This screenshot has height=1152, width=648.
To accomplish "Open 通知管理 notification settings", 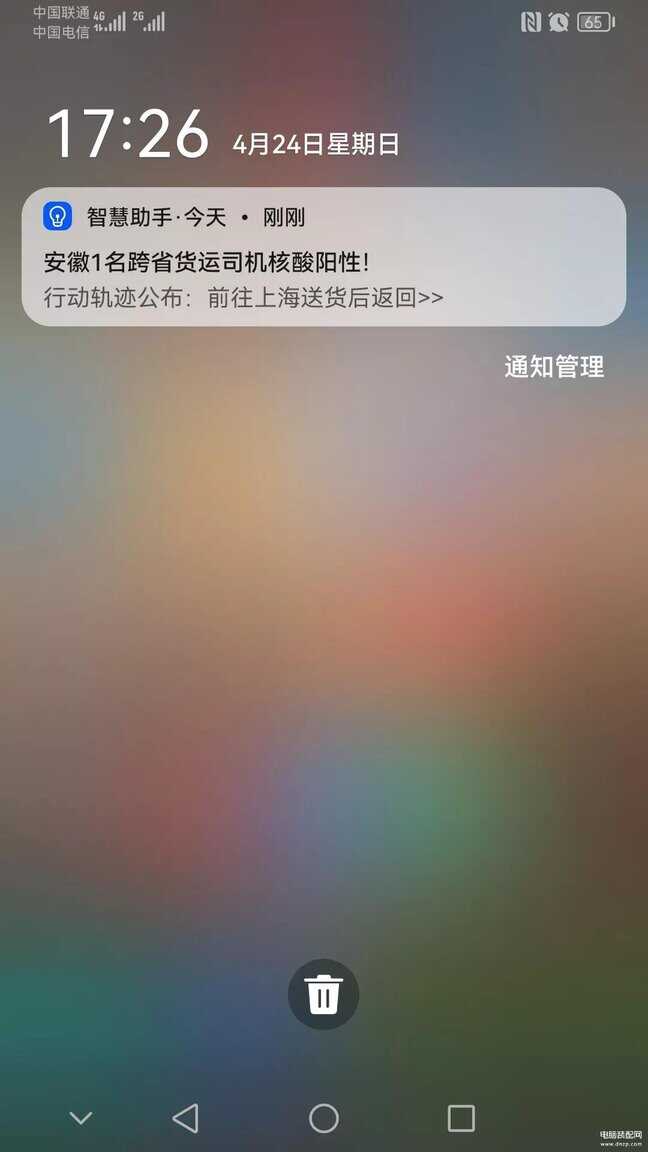I will click(x=554, y=367).
